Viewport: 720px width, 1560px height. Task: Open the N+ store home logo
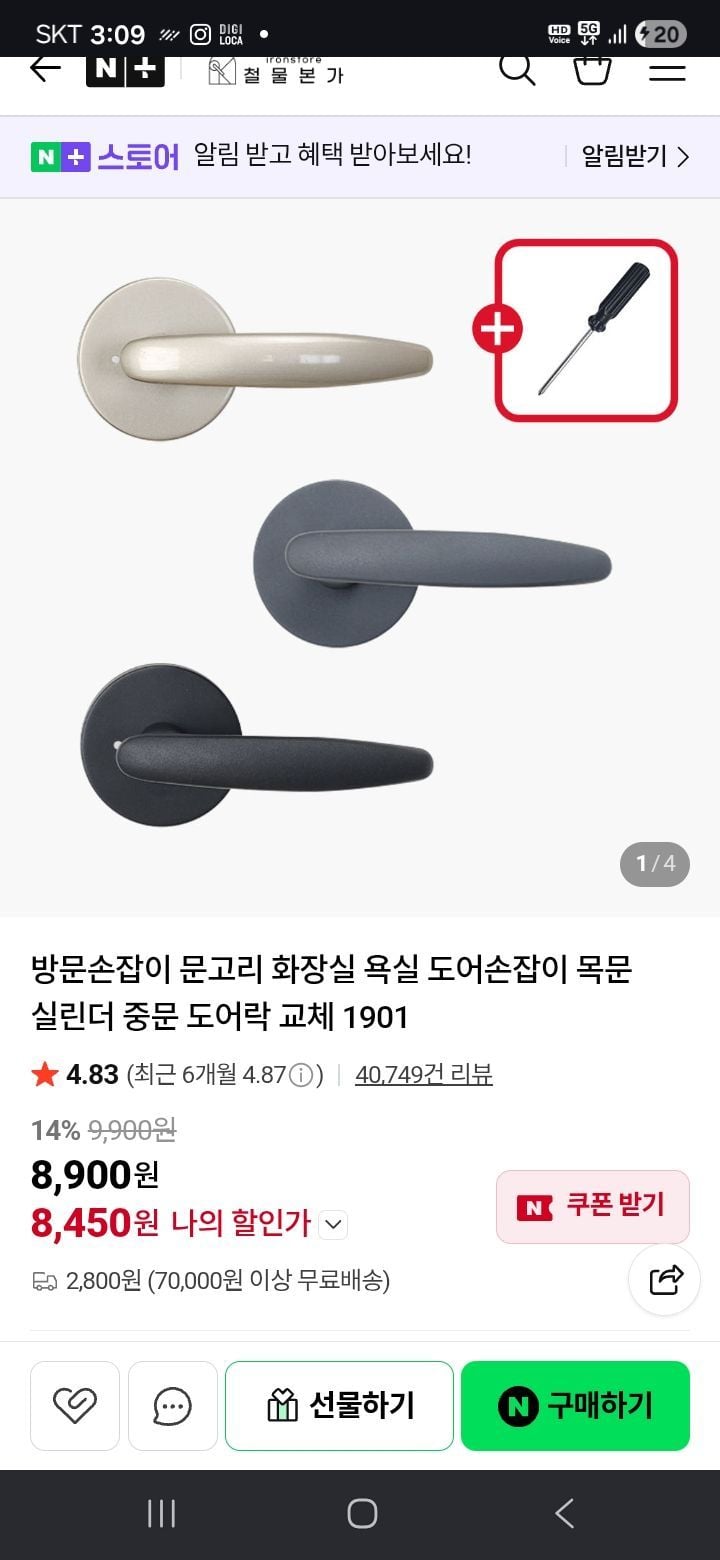point(125,70)
